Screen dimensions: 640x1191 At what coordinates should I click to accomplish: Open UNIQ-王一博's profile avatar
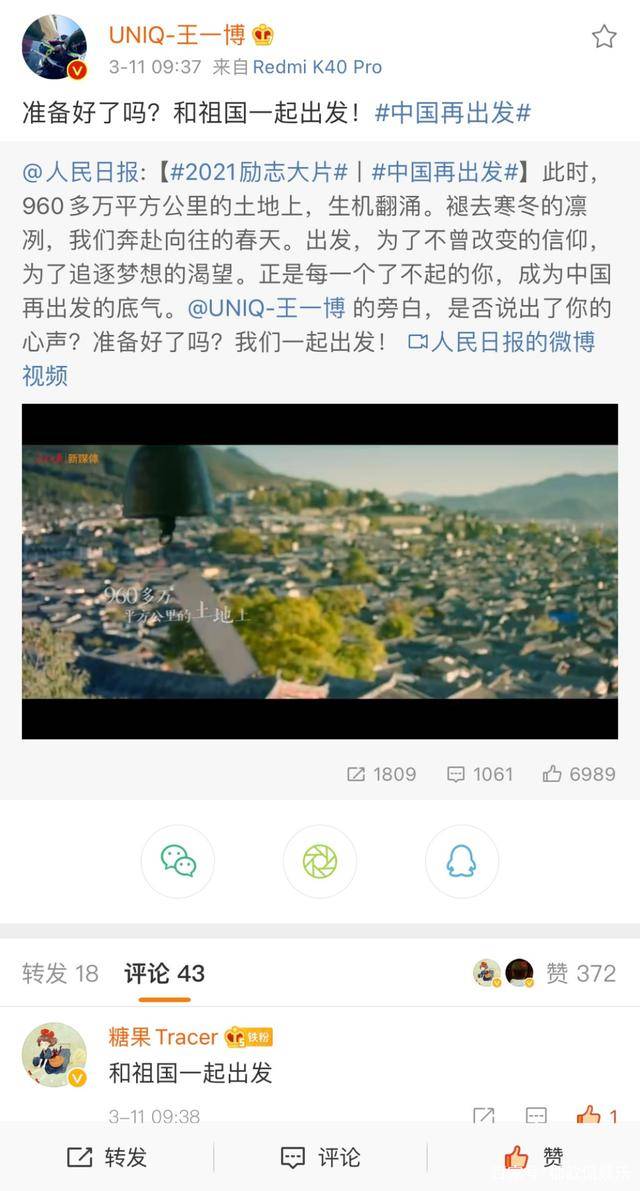coord(54,48)
